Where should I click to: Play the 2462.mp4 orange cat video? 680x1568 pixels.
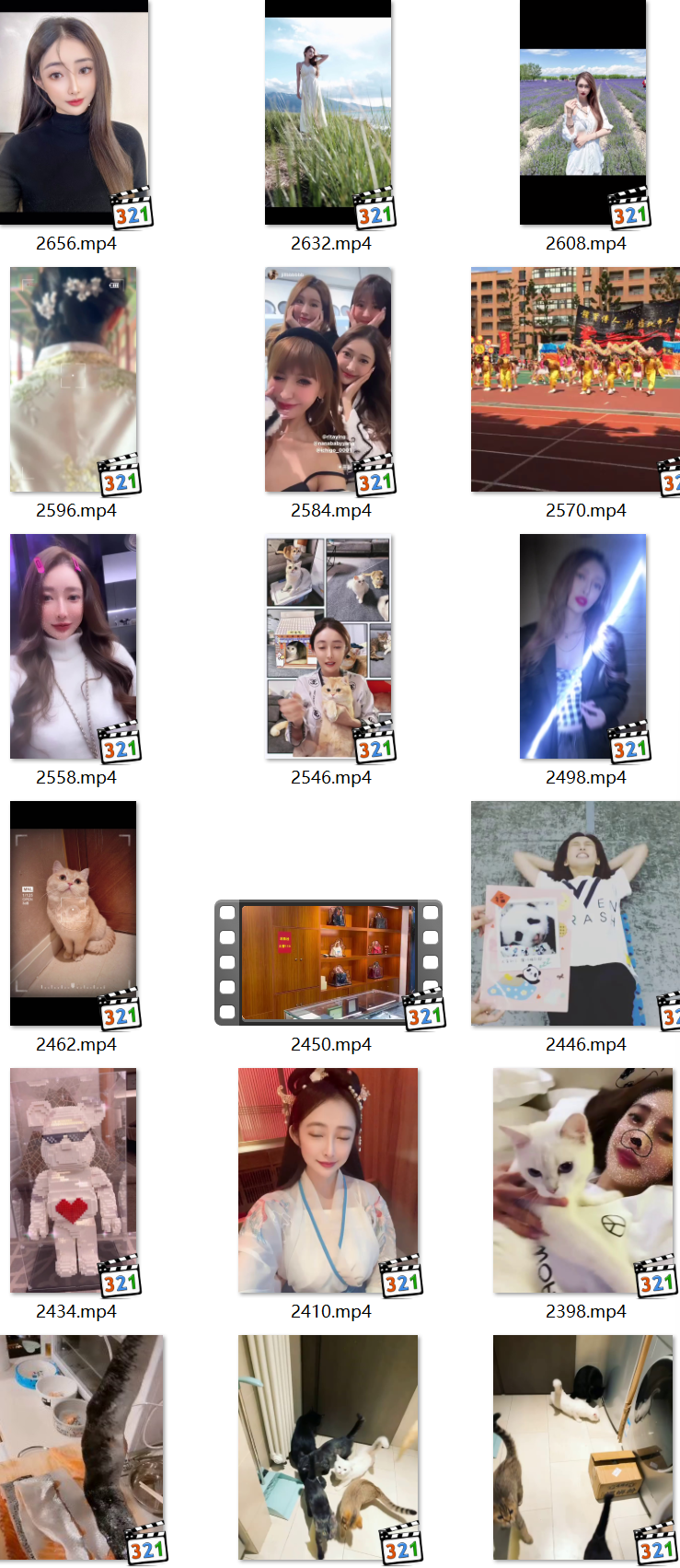click(x=74, y=913)
